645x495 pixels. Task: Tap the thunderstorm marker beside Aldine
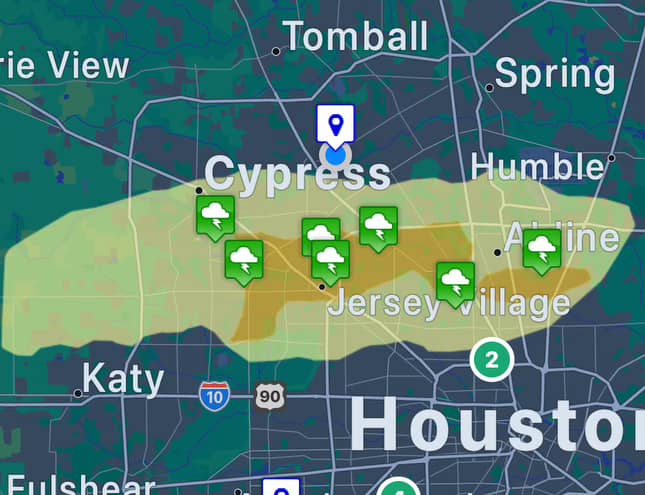pyautogui.click(x=542, y=249)
